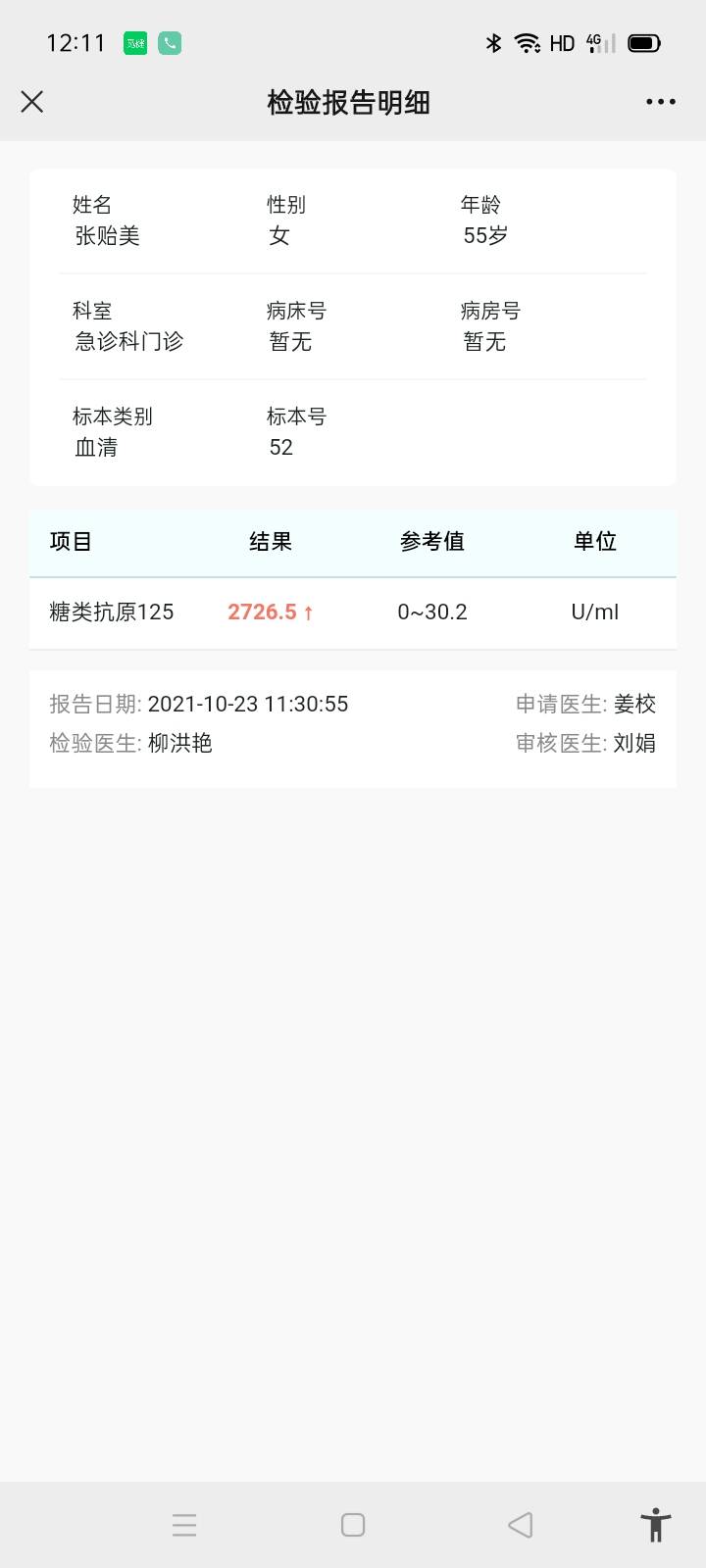Tap the requesting doctor name 姜校
The width and height of the screenshot is (706, 1568).
coord(634,704)
